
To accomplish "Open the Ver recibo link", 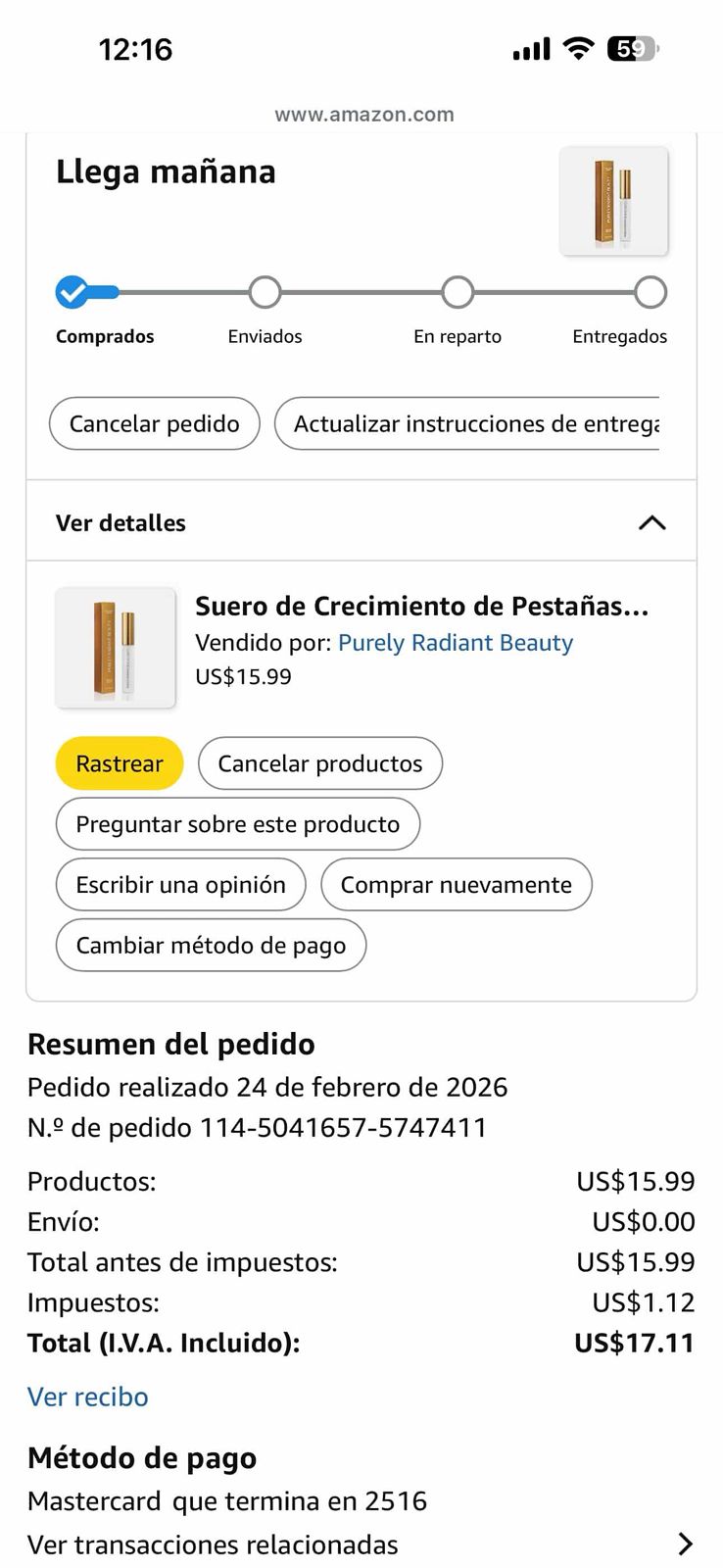I will click(x=87, y=1396).
